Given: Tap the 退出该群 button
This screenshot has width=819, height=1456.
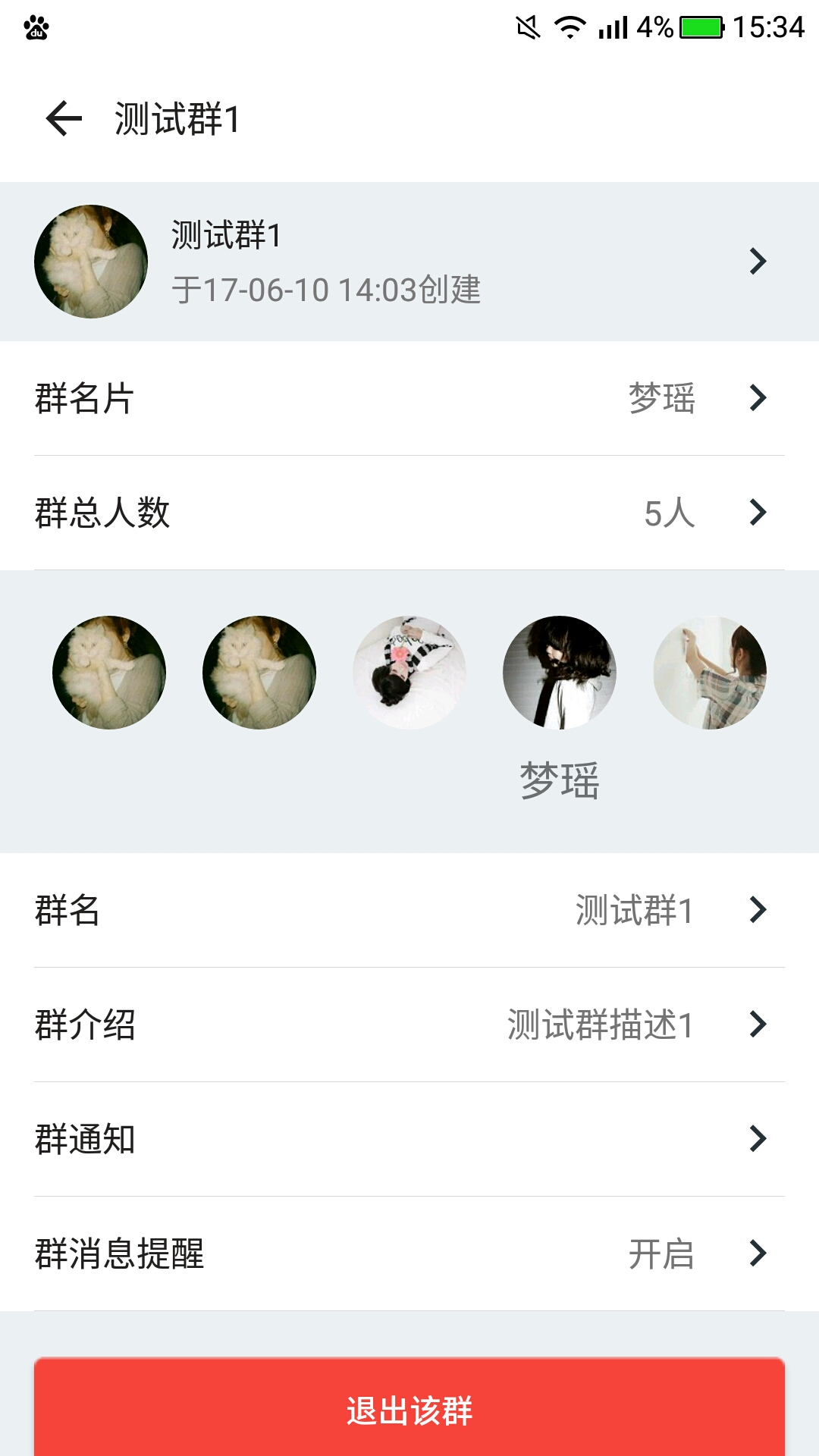Looking at the screenshot, I should (409, 1409).
